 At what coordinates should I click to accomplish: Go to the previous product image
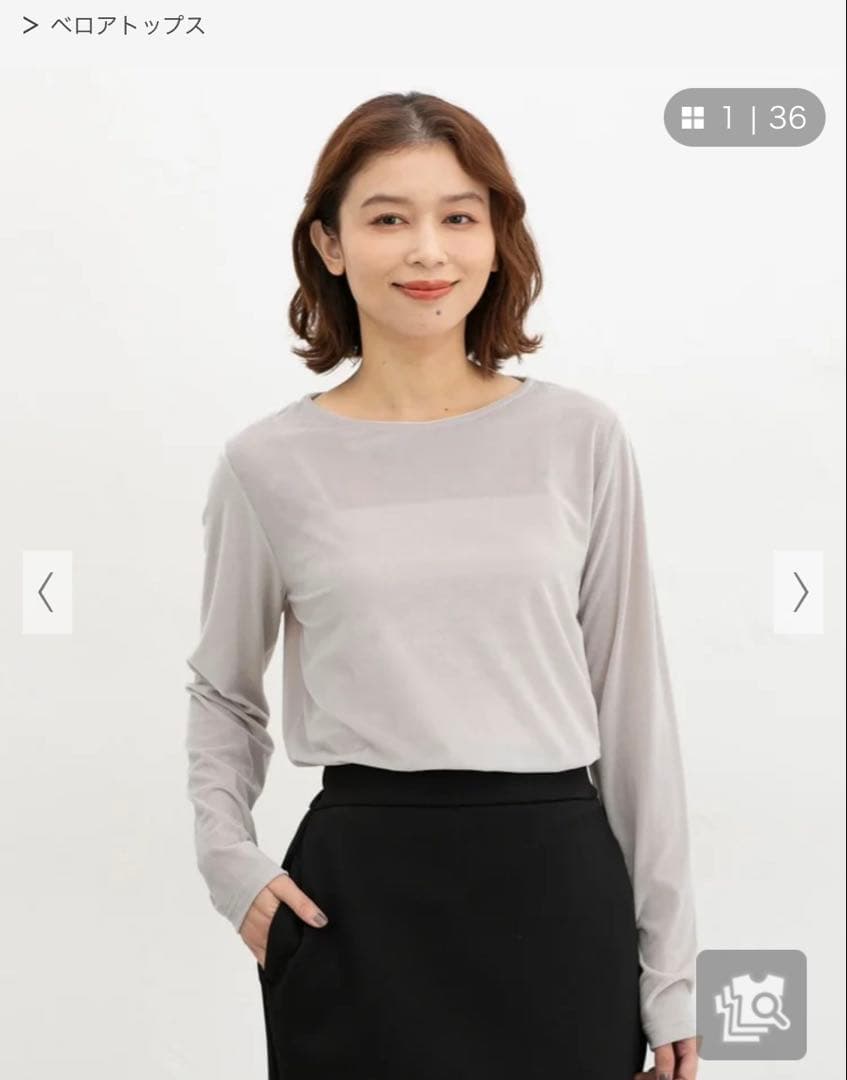(47, 592)
